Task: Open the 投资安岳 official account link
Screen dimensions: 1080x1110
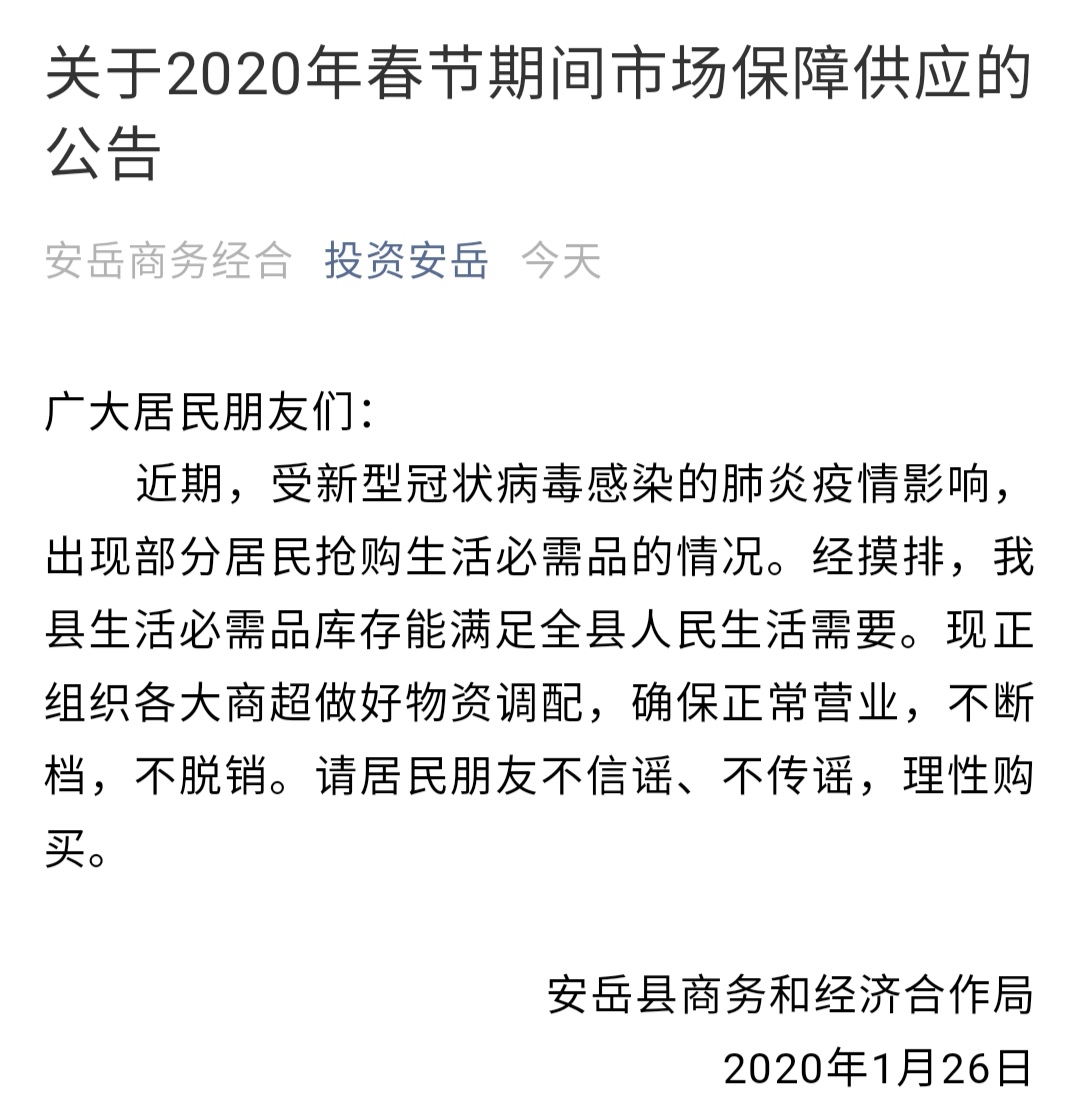Action: pos(406,261)
